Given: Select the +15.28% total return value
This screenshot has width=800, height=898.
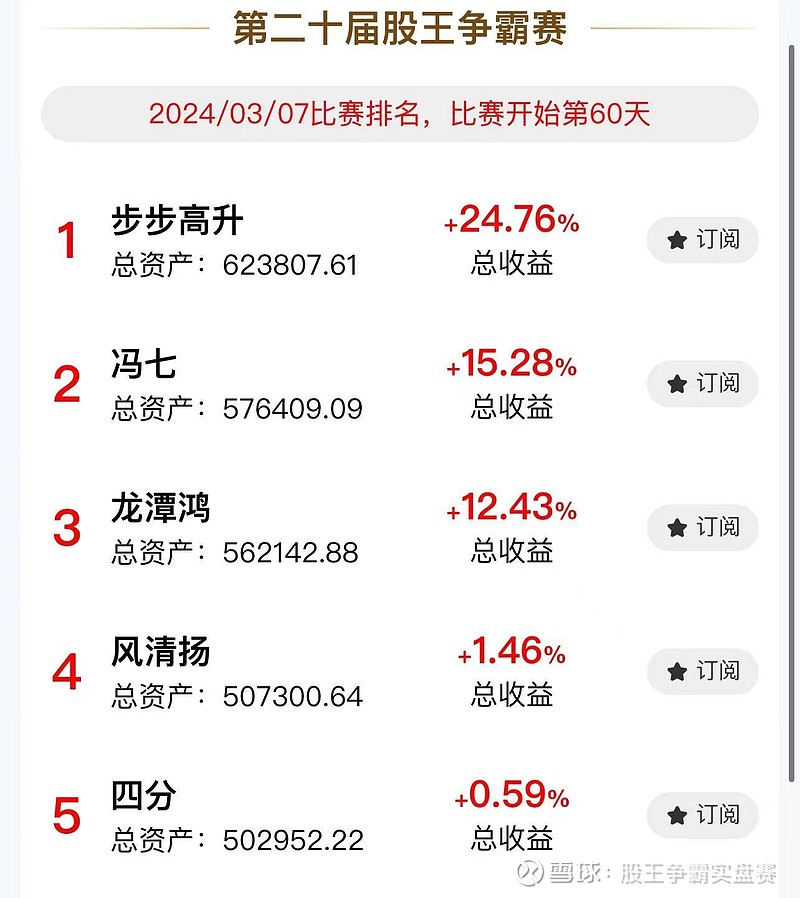Looking at the screenshot, I should click(512, 366).
